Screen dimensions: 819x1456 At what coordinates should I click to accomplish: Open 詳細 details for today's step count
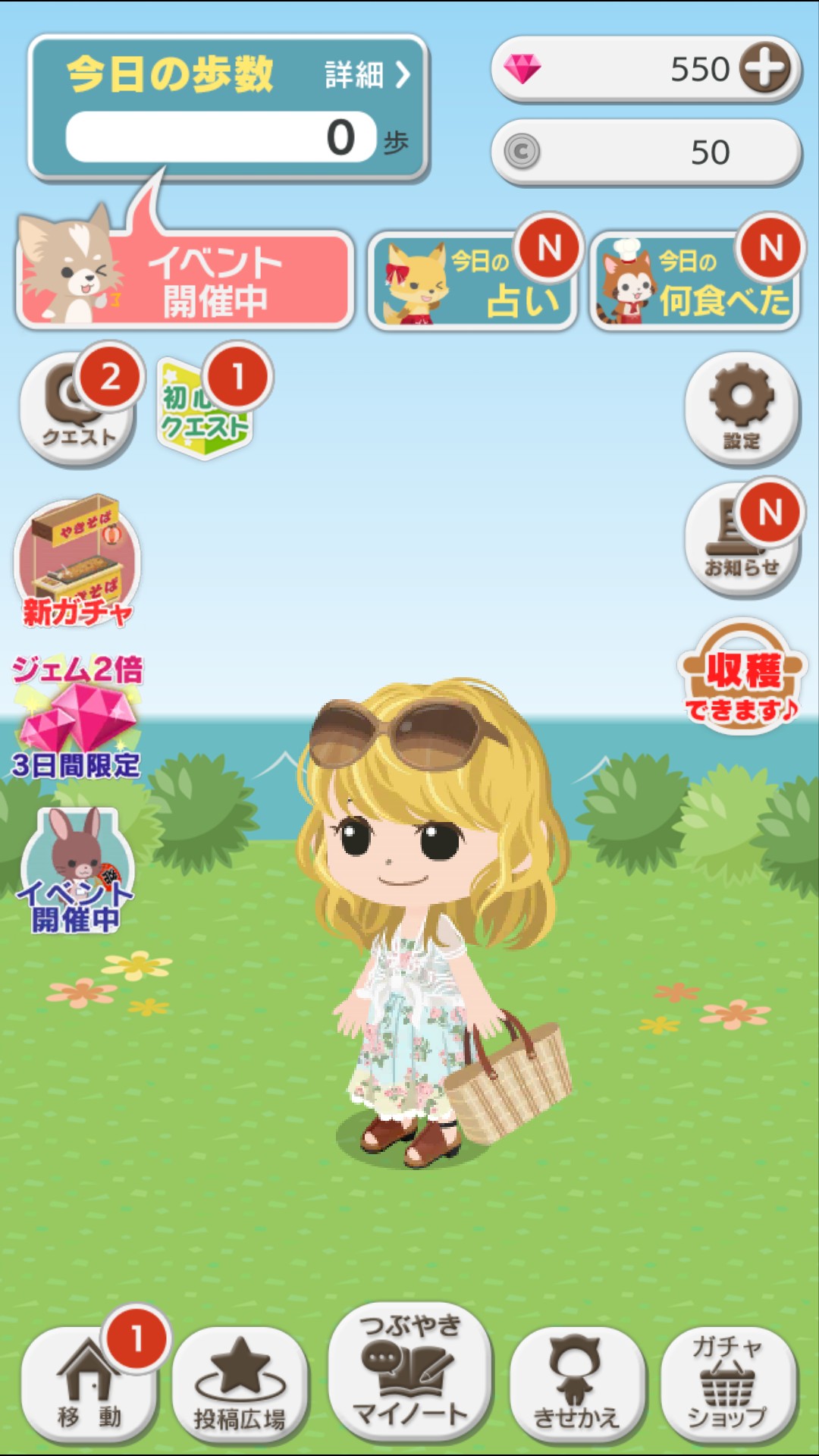(368, 74)
